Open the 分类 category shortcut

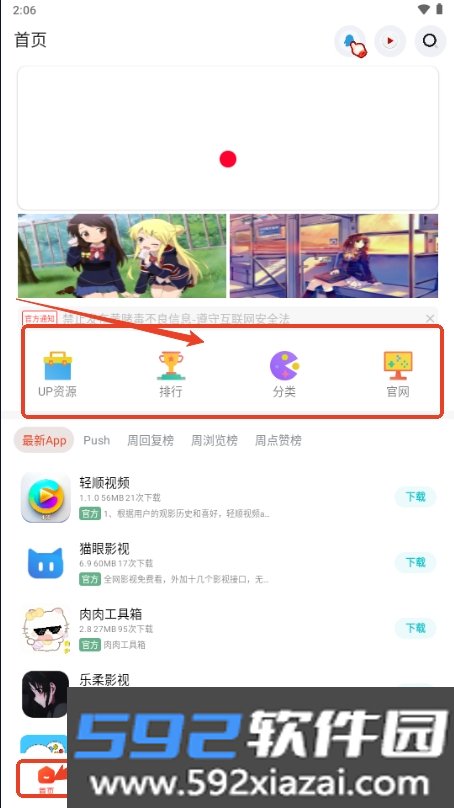click(284, 375)
